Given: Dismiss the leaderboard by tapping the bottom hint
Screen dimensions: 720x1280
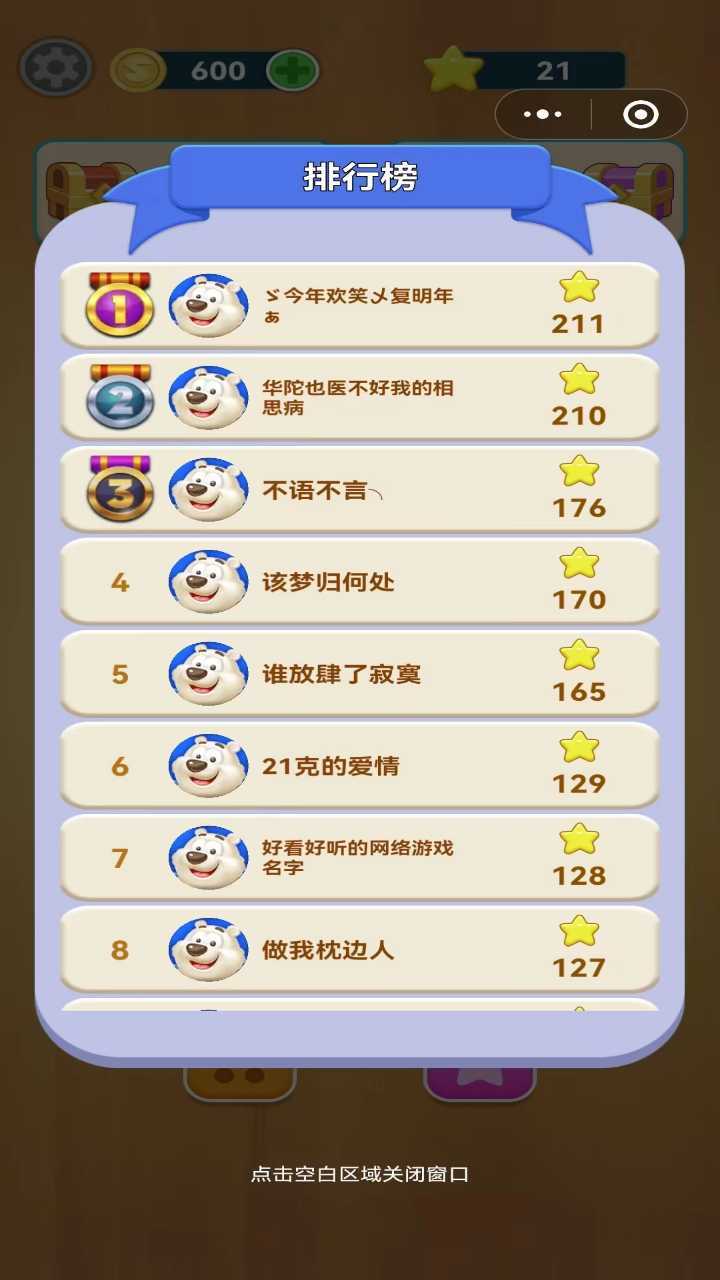Looking at the screenshot, I should [x=360, y=1174].
